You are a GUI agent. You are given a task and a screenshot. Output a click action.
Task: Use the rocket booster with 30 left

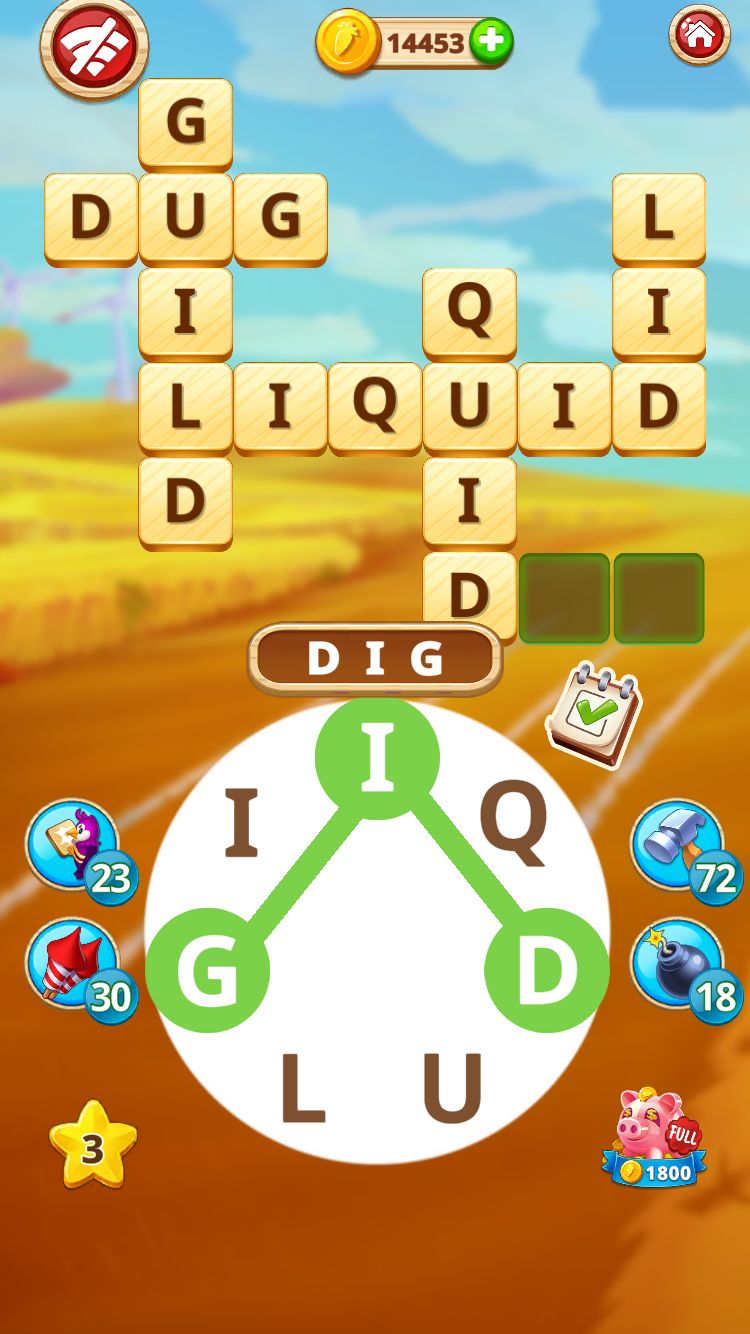[80, 968]
